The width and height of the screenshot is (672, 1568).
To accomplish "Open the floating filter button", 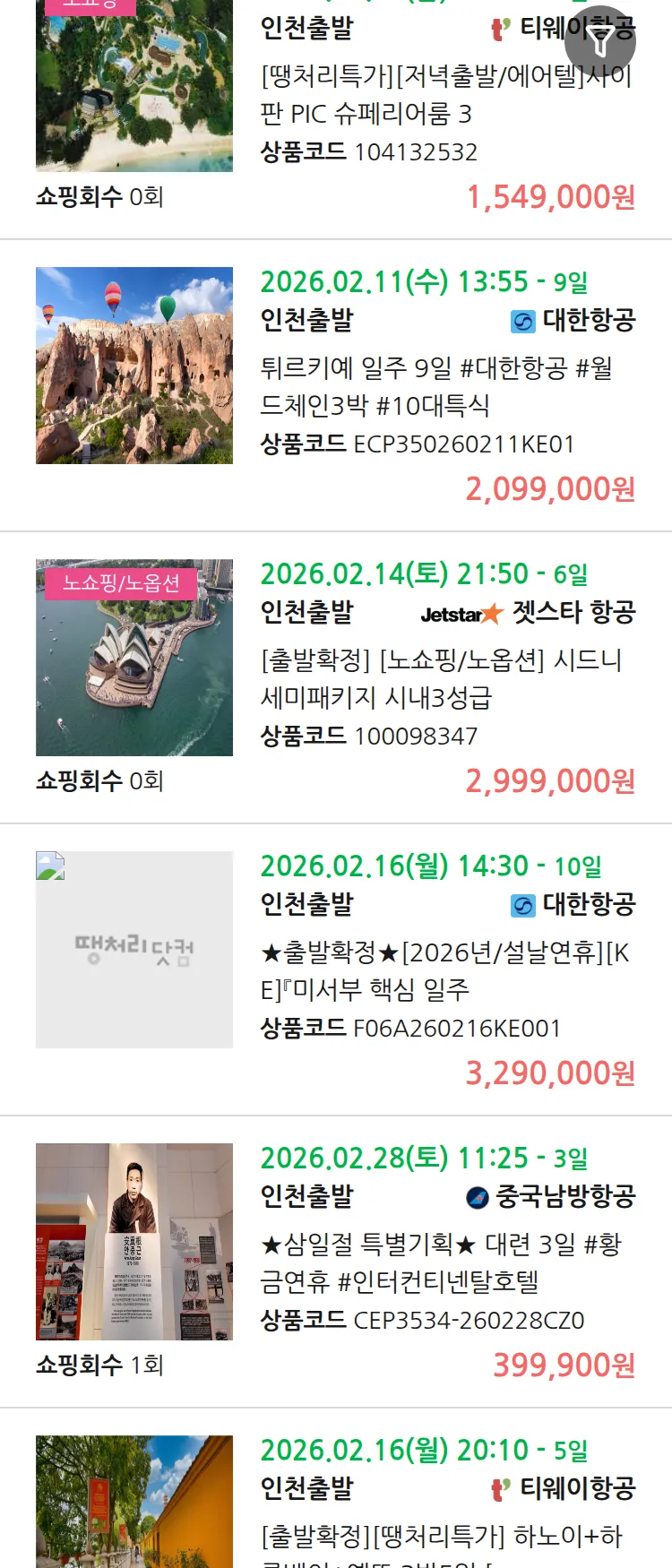I will [x=600, y=41].
